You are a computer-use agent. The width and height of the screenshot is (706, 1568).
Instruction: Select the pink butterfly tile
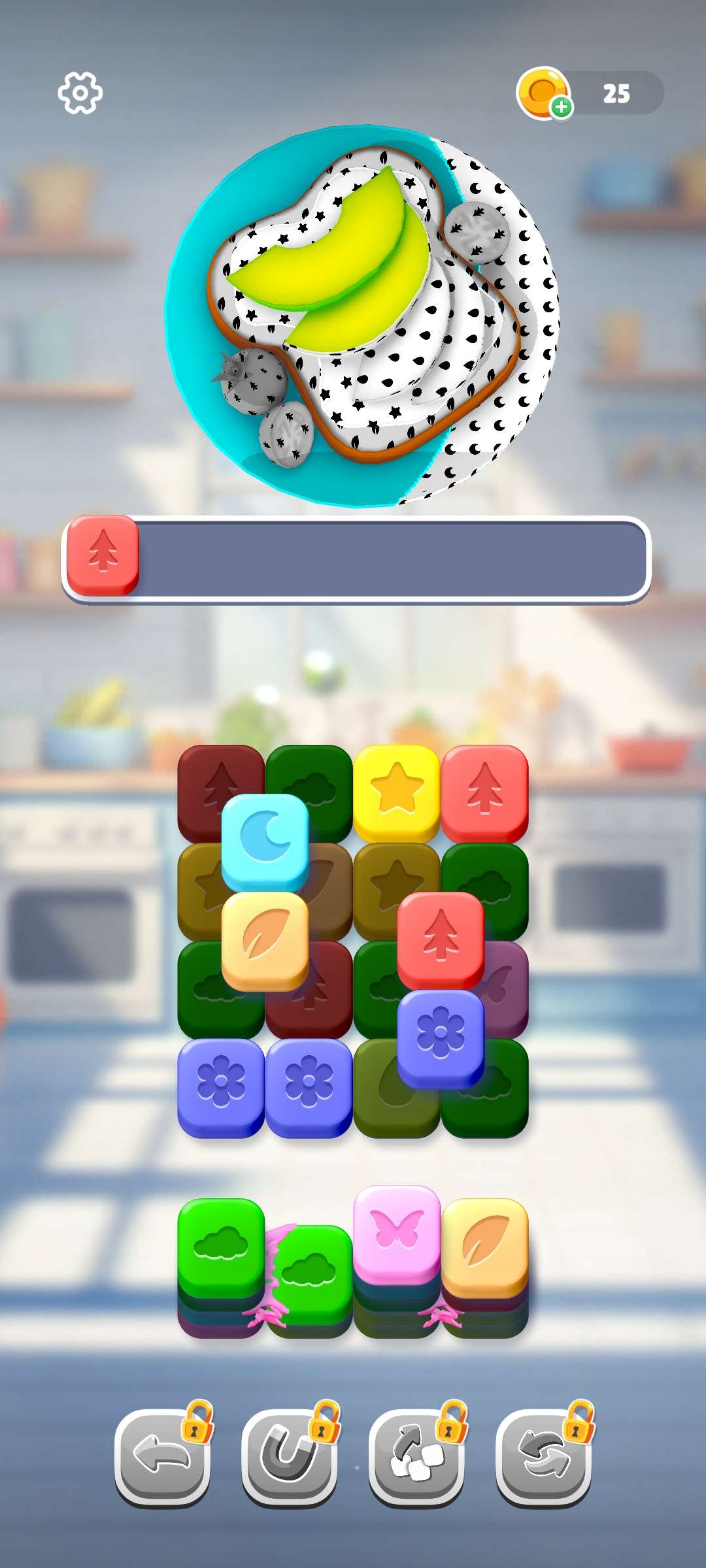pos(397,1234)
